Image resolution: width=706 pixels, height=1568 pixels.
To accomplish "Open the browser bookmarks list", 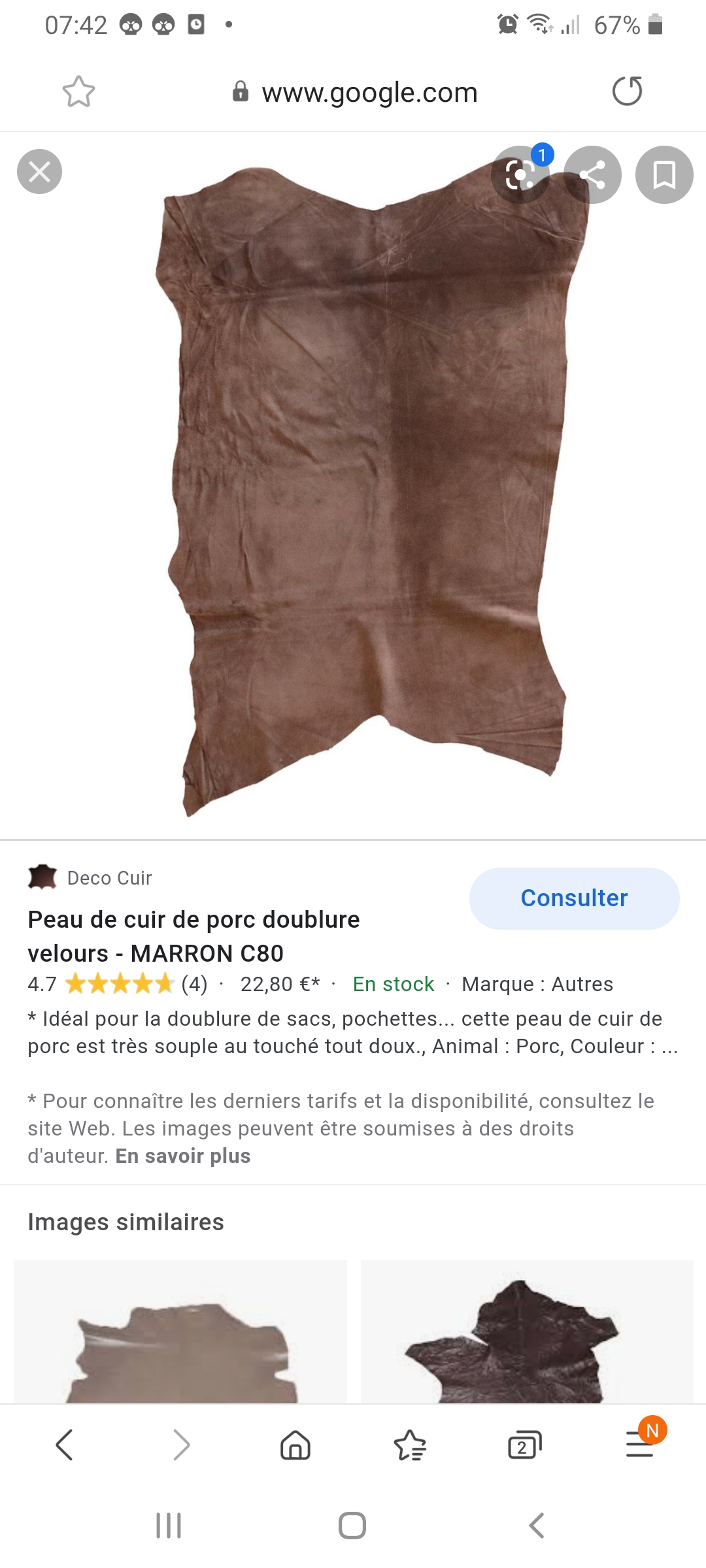I will (x=410, y=1445).
